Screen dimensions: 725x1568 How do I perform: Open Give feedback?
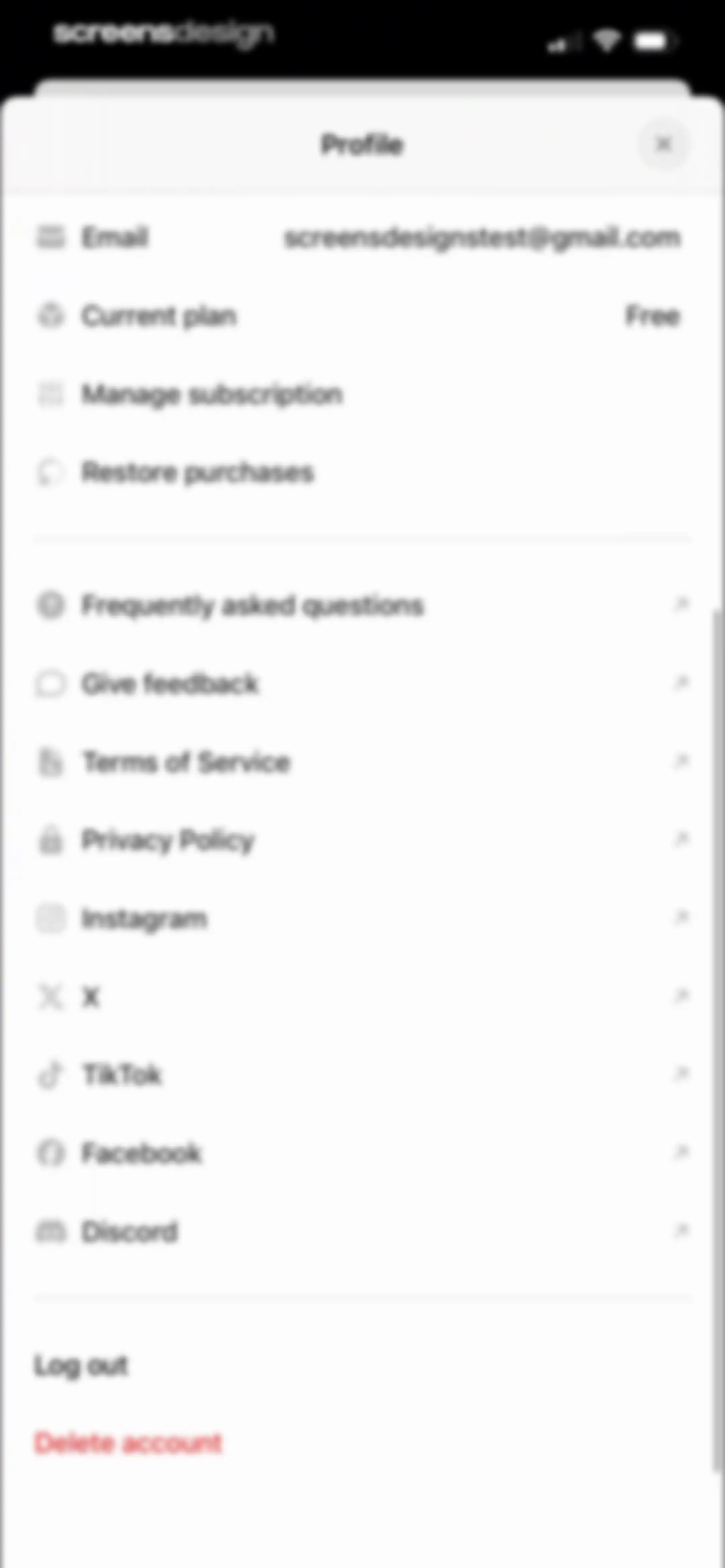click(362, 684)
